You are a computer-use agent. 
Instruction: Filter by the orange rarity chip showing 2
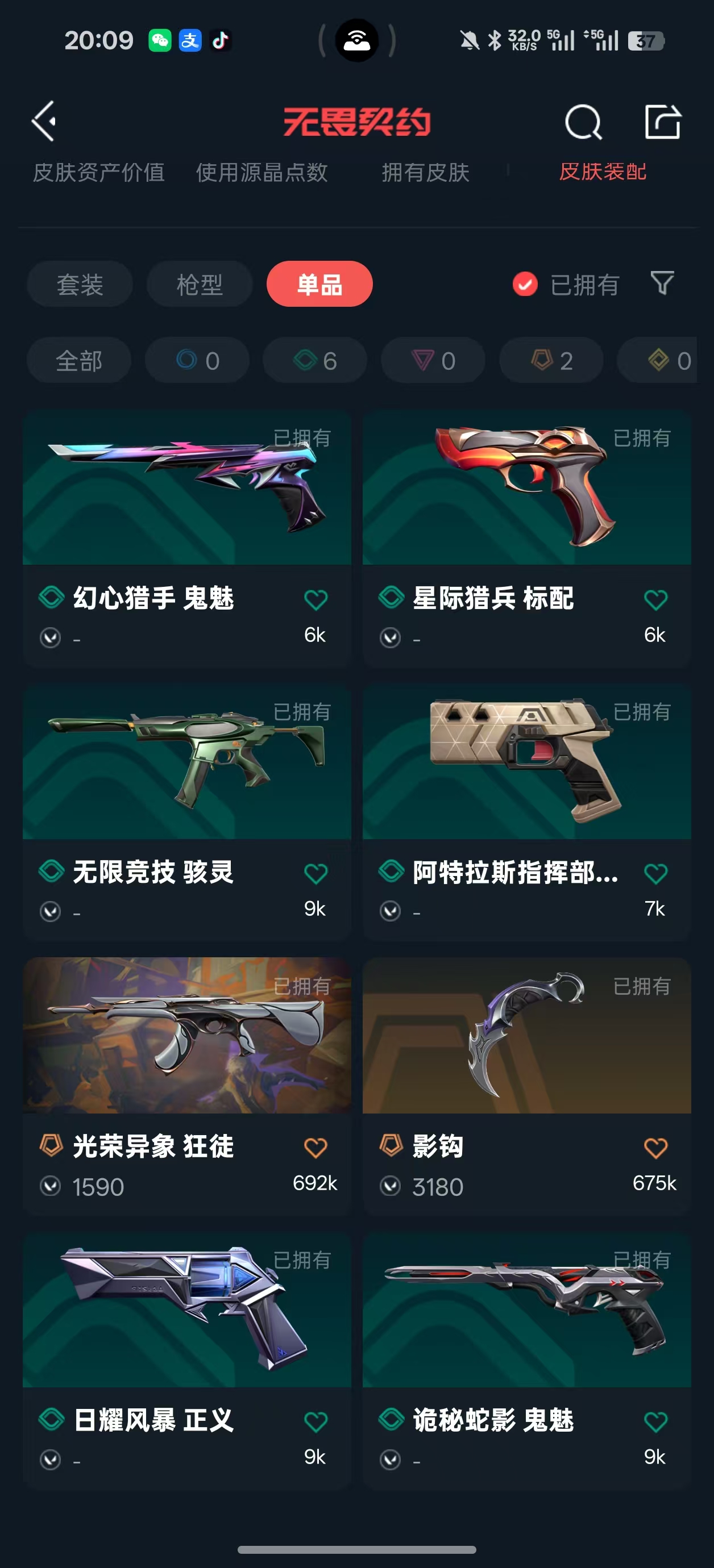(551, 360)
